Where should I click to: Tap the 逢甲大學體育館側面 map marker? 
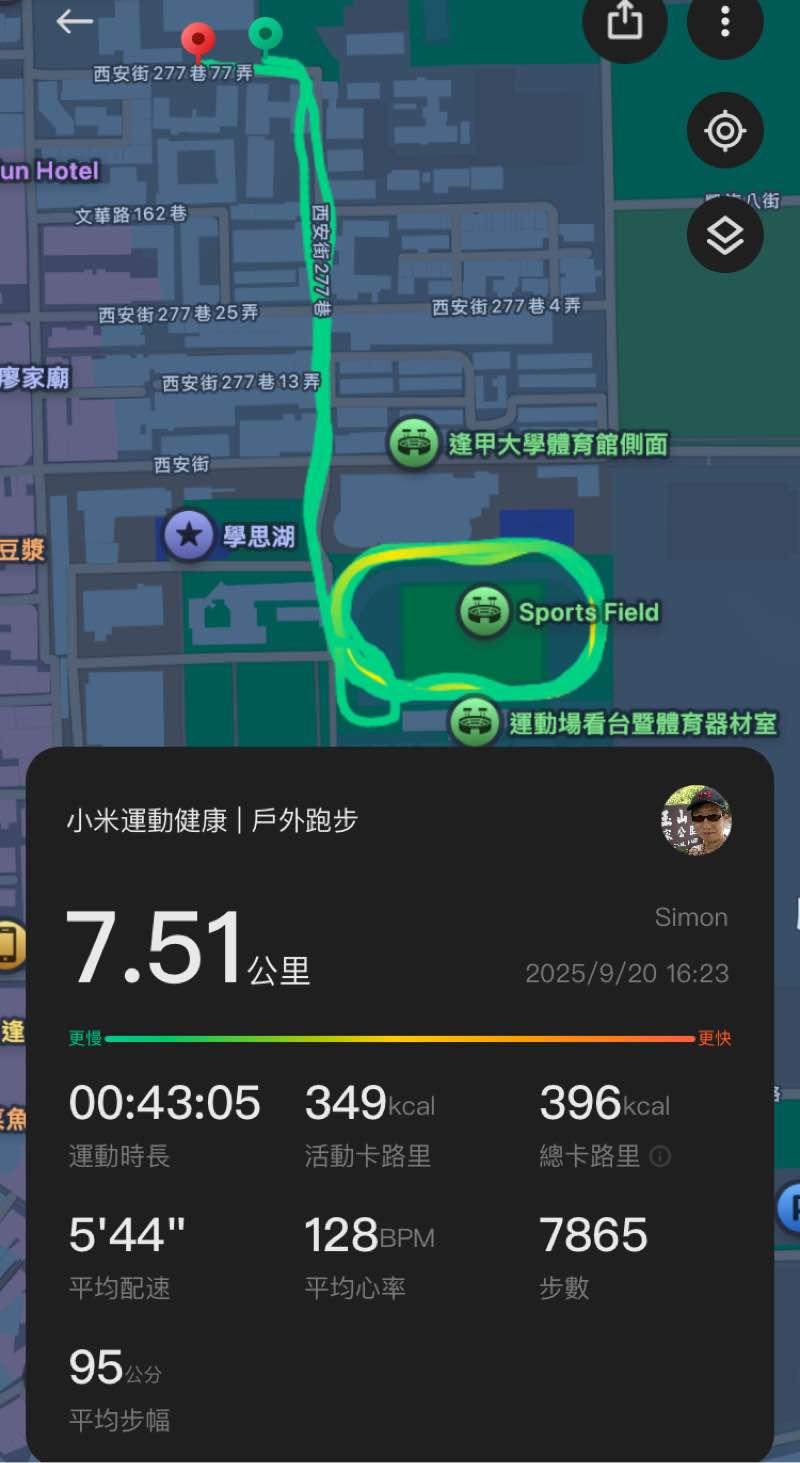(413, 443)
